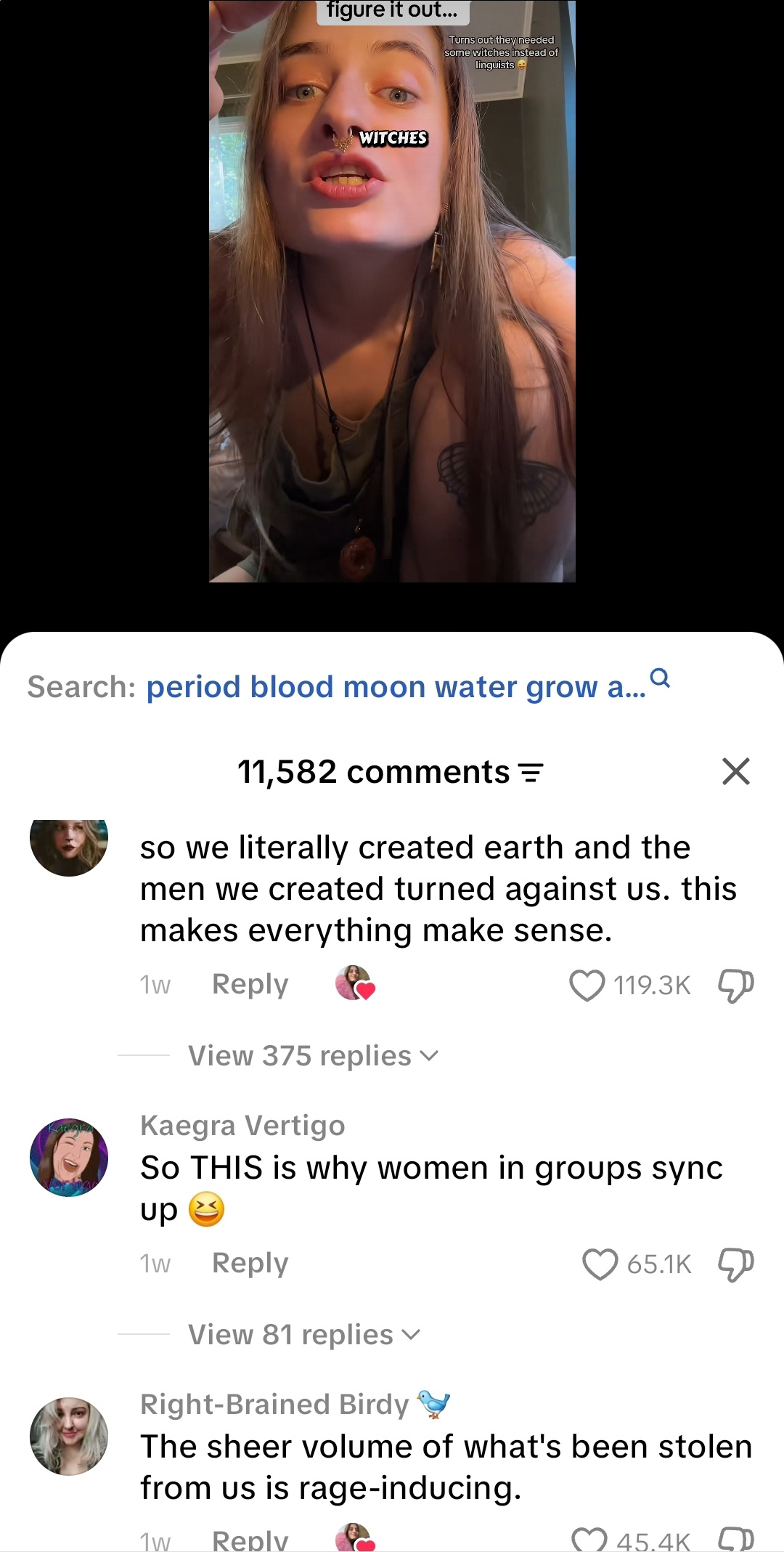Open the comments sort filter icon

[532, 773]
